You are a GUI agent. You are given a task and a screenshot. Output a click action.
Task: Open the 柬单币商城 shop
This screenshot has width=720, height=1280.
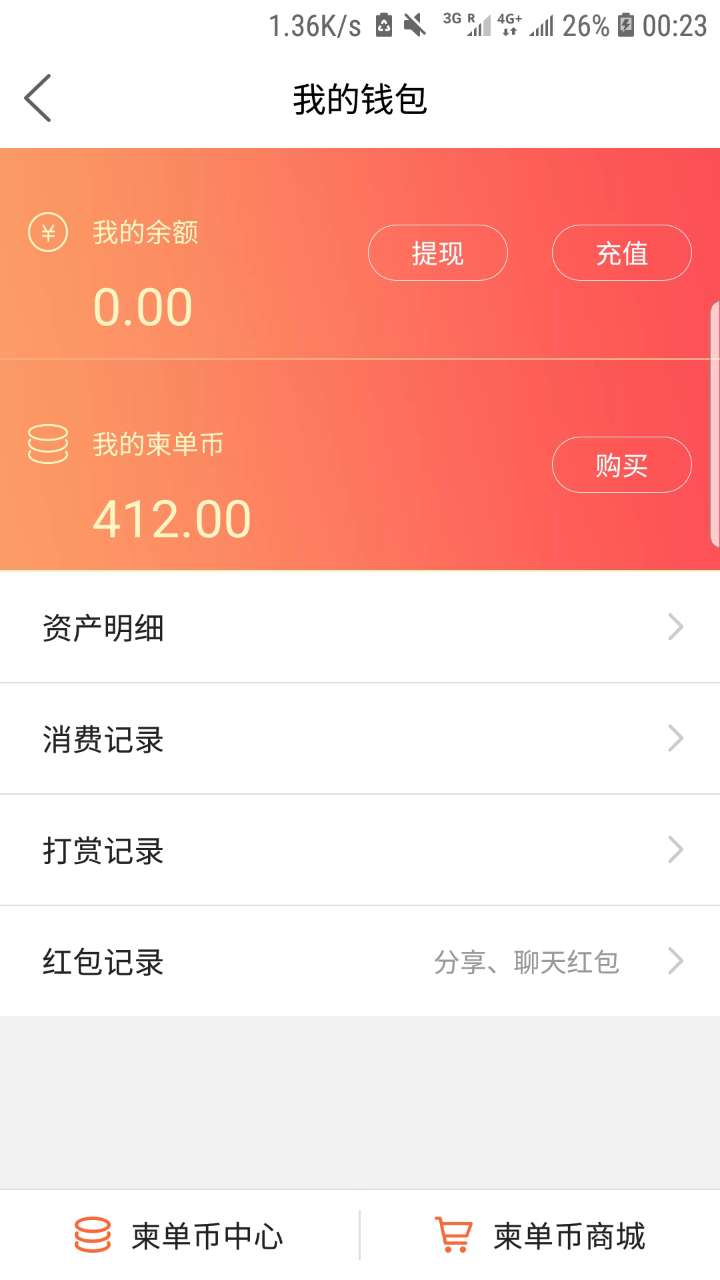click(540, 1236)
